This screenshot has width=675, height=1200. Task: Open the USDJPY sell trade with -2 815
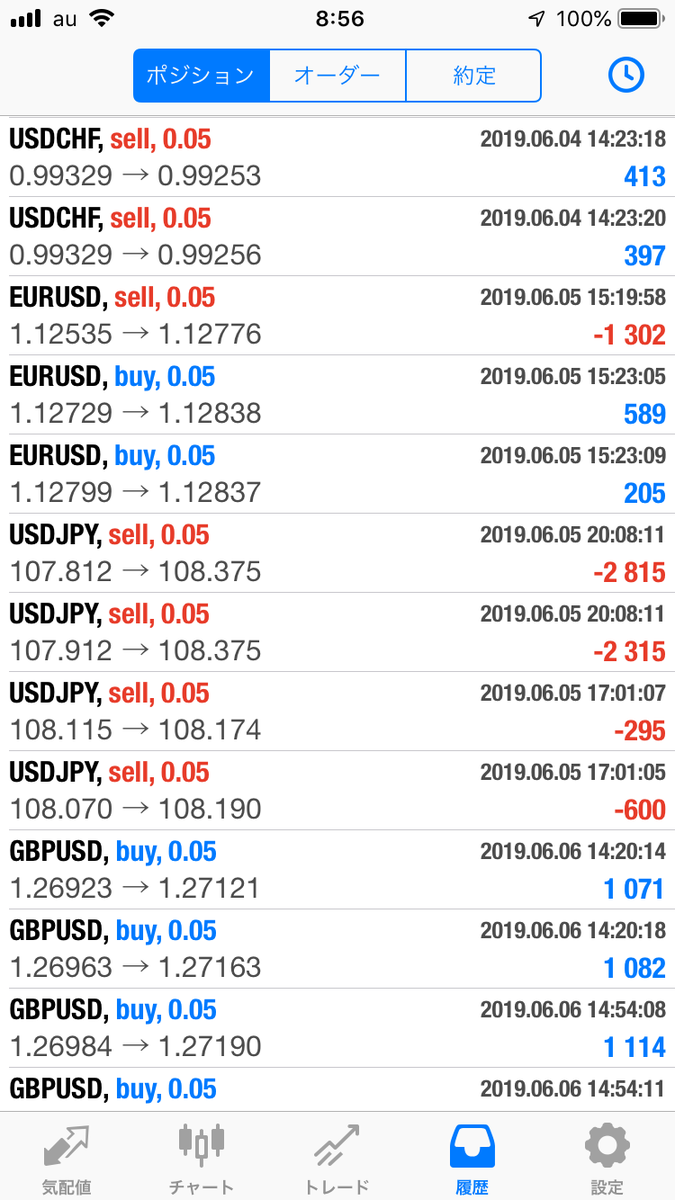tap(337, 553)
